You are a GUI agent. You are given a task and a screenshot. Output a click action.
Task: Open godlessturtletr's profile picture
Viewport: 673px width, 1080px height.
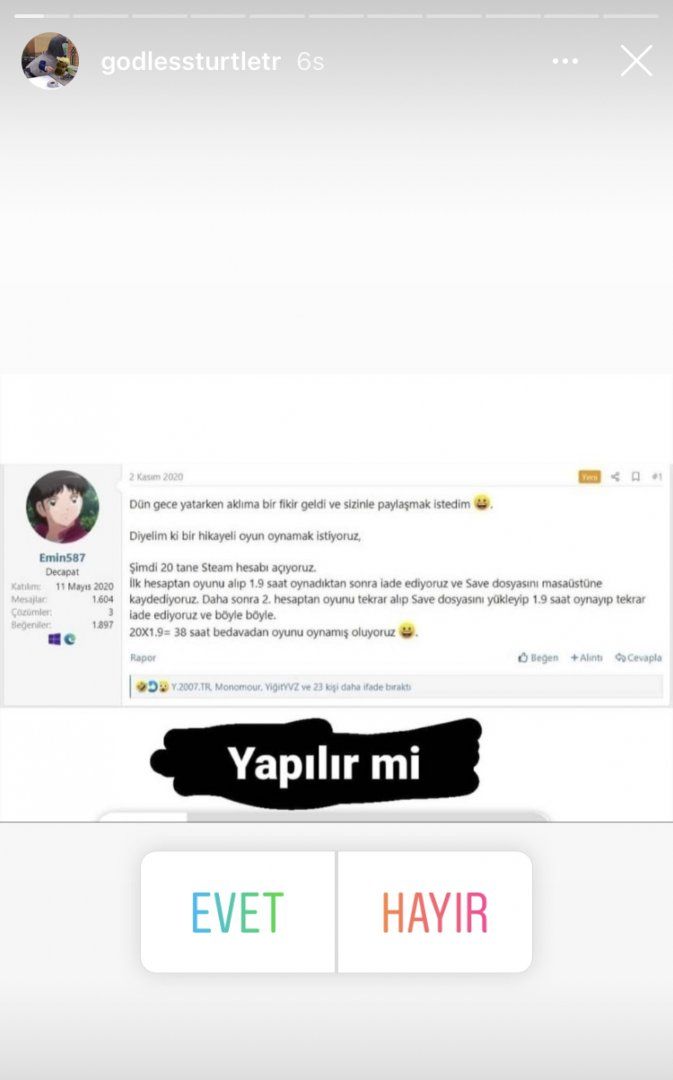click(50, 61)
